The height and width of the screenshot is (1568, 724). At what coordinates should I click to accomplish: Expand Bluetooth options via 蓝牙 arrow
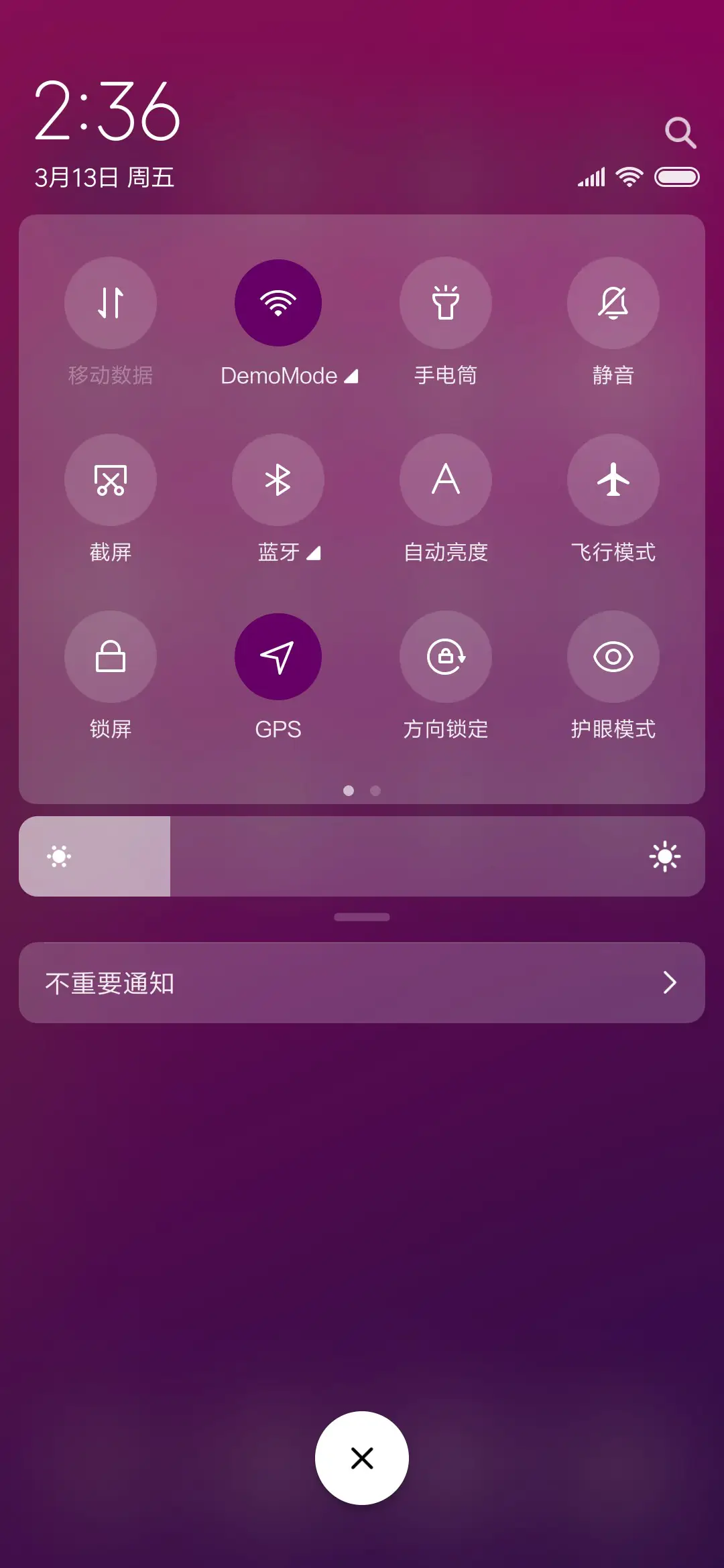(312, 553)
